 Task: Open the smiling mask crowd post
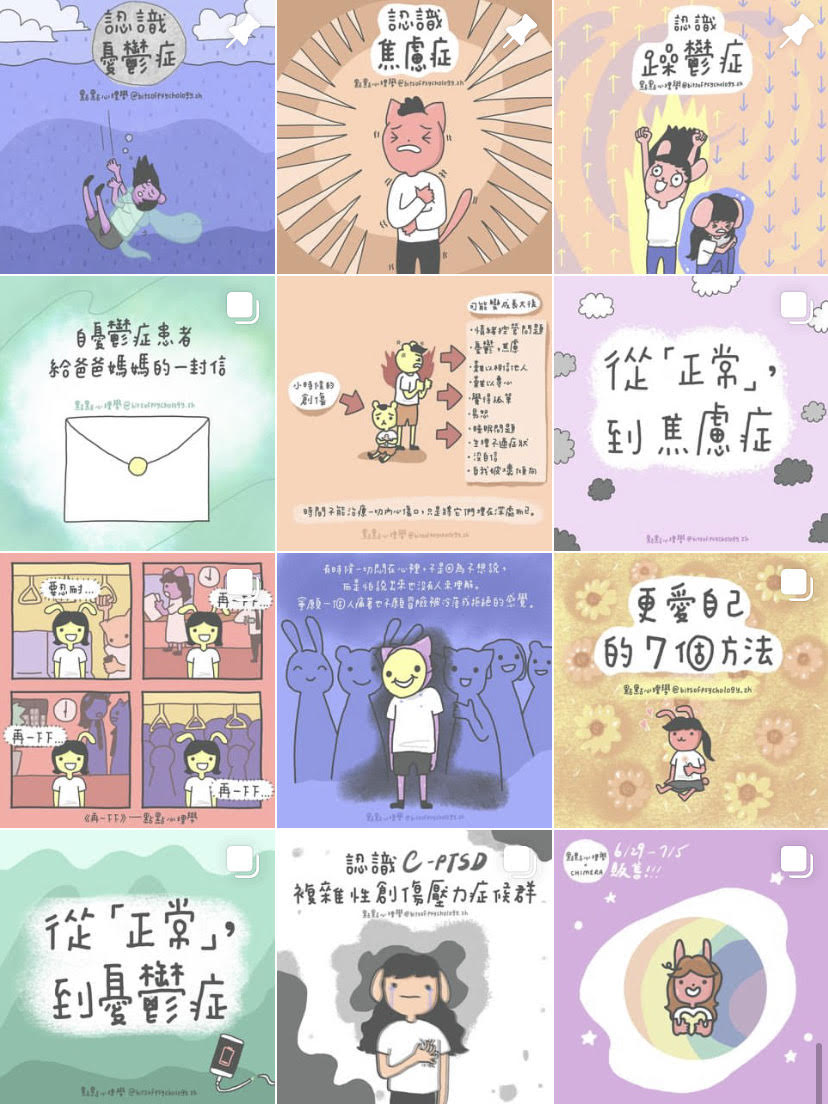(414, 690)
